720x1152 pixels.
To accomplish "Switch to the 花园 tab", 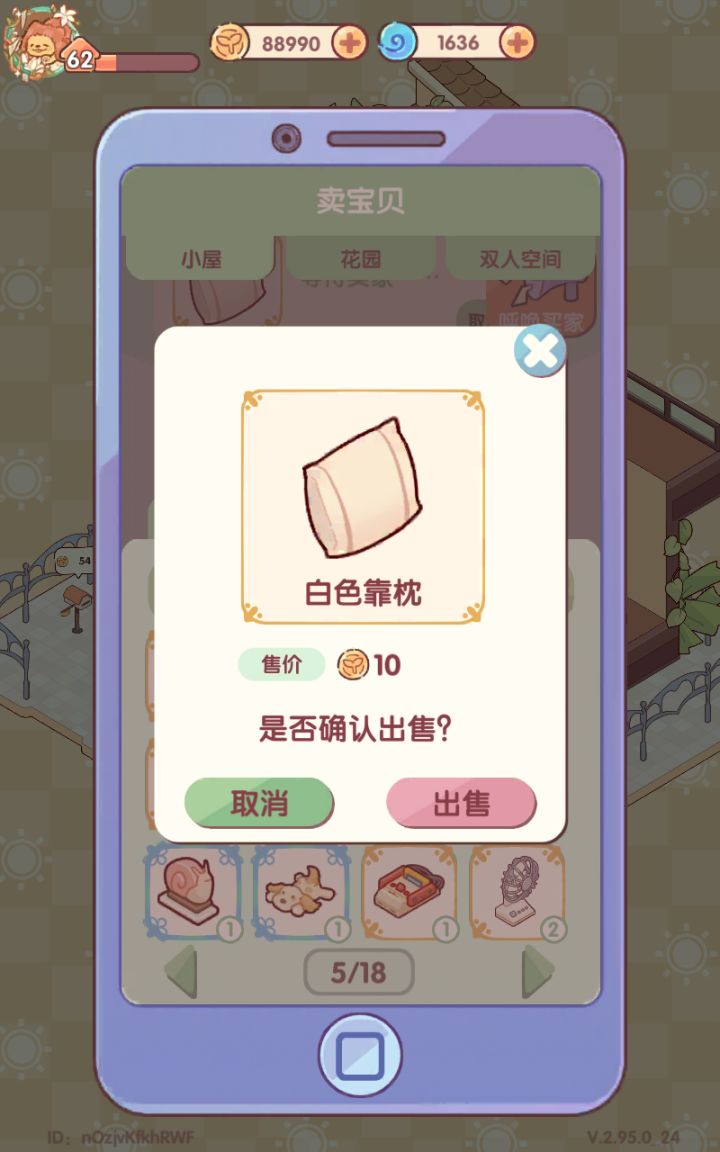I will 362,258.
